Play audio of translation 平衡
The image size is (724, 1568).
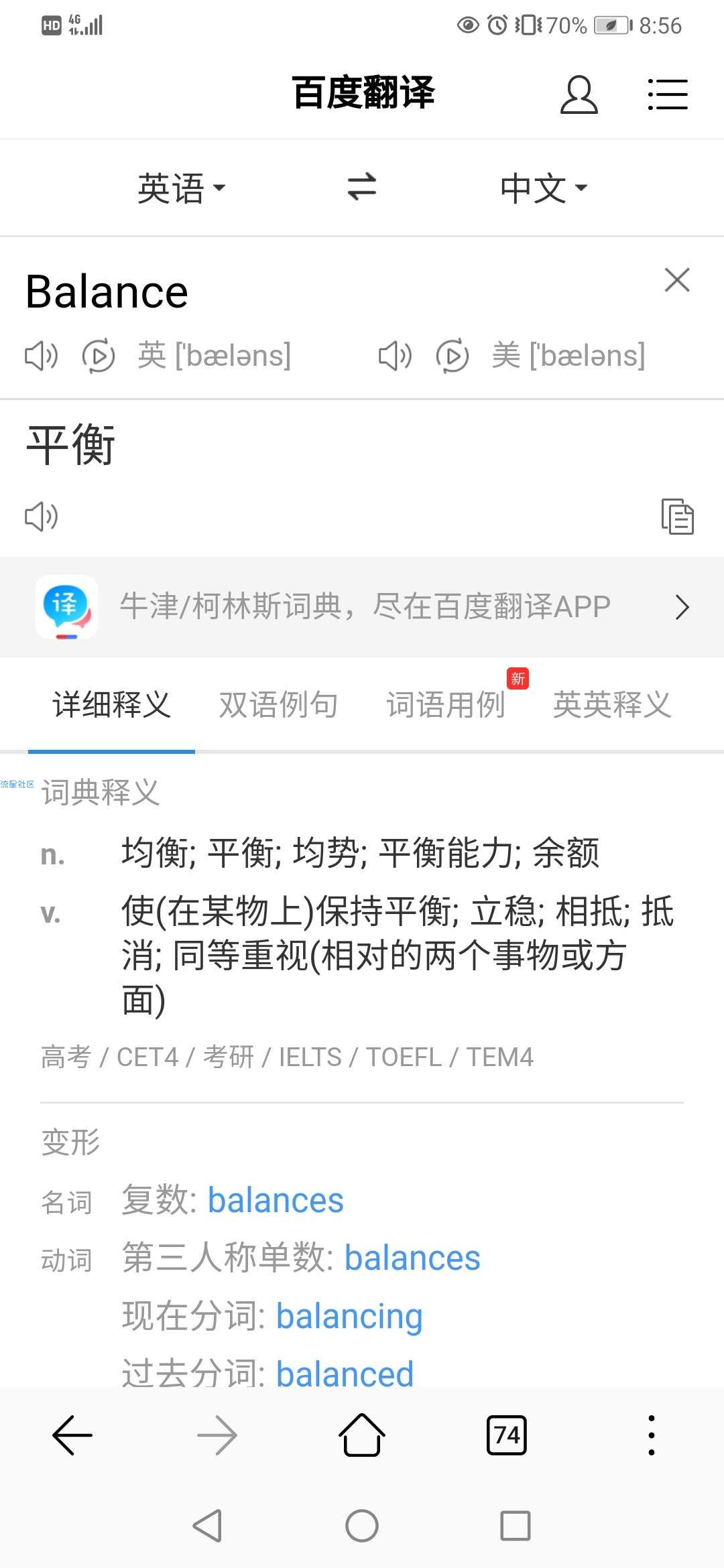[x=41, y=516]
